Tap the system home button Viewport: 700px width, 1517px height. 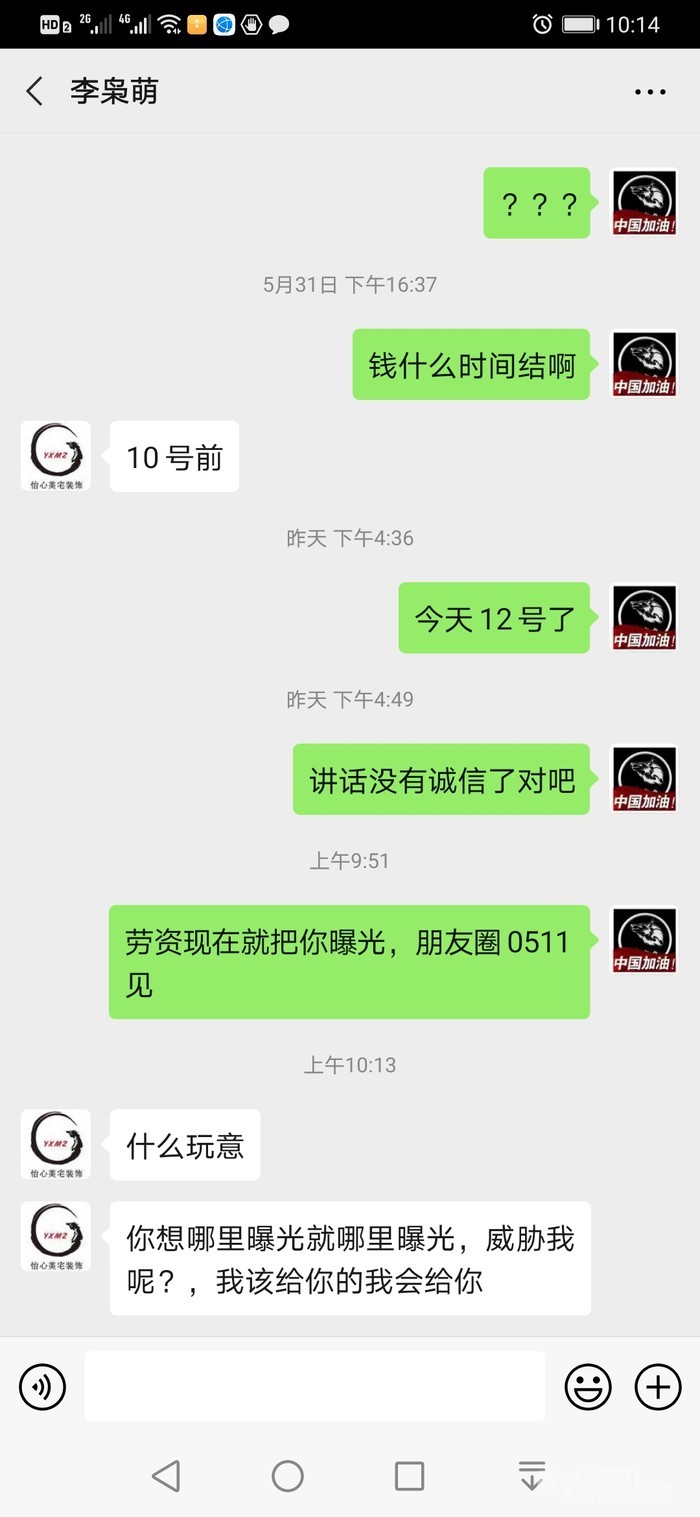(288, 1476)
